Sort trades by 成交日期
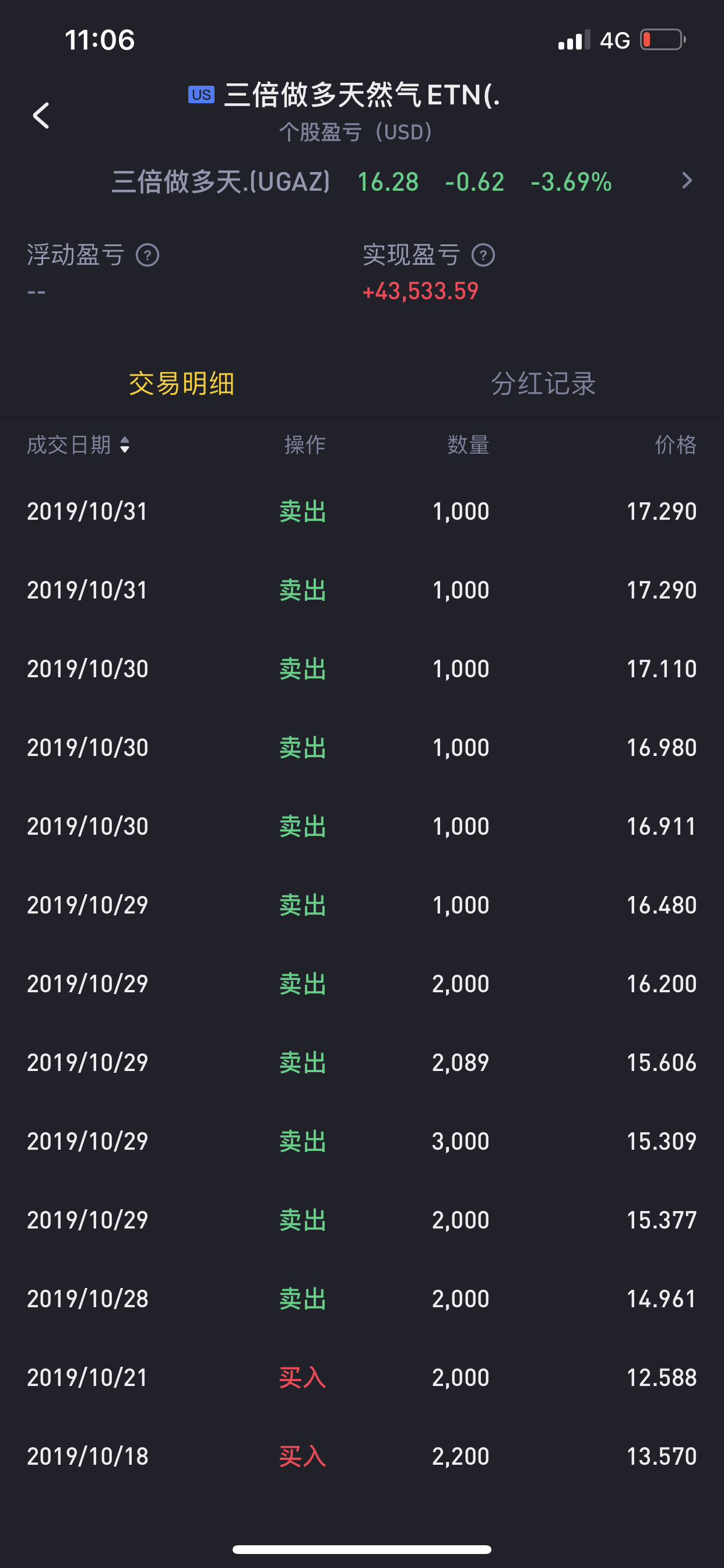 79,445
